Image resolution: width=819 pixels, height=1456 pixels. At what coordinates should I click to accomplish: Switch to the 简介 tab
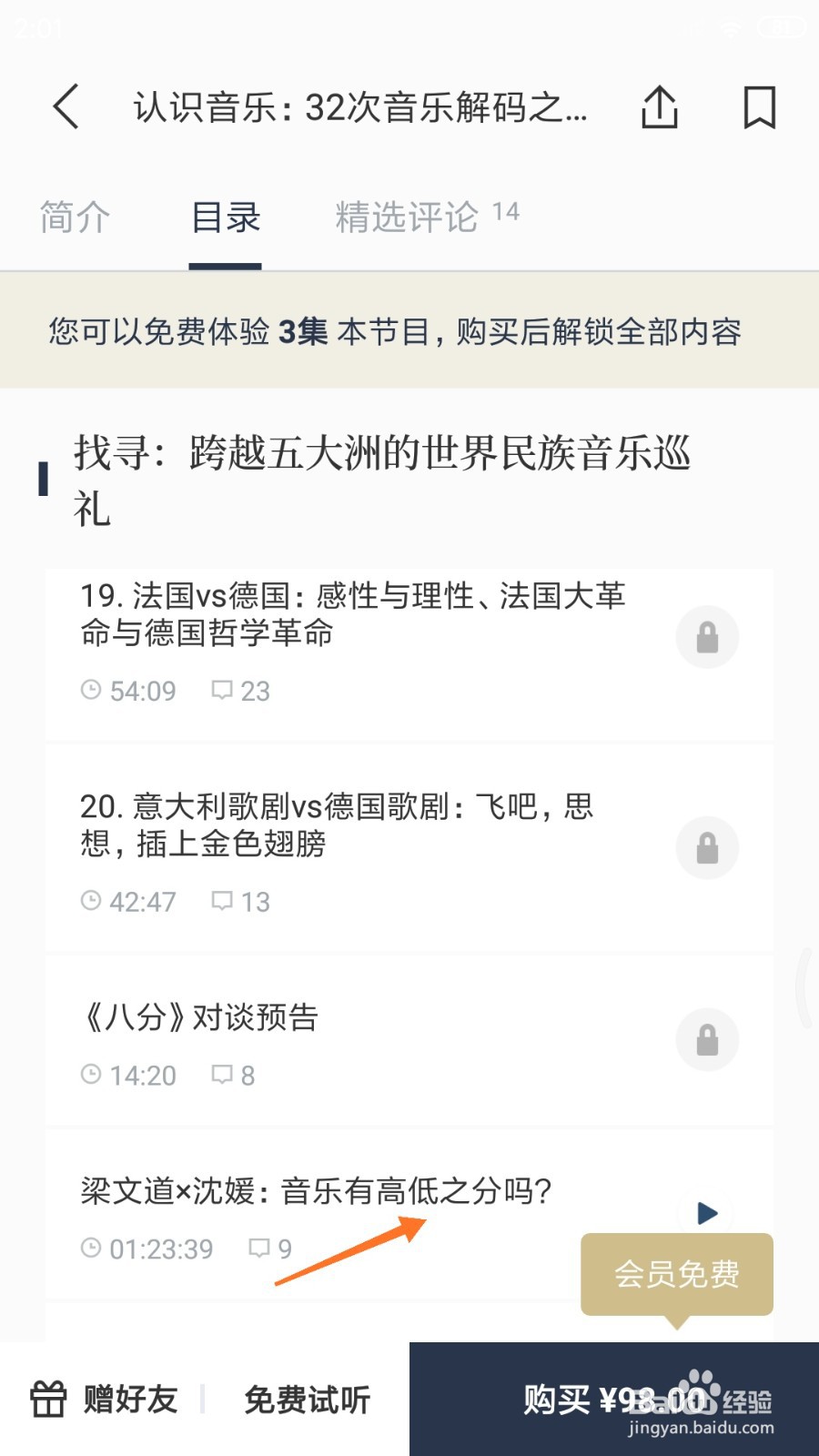75,217
